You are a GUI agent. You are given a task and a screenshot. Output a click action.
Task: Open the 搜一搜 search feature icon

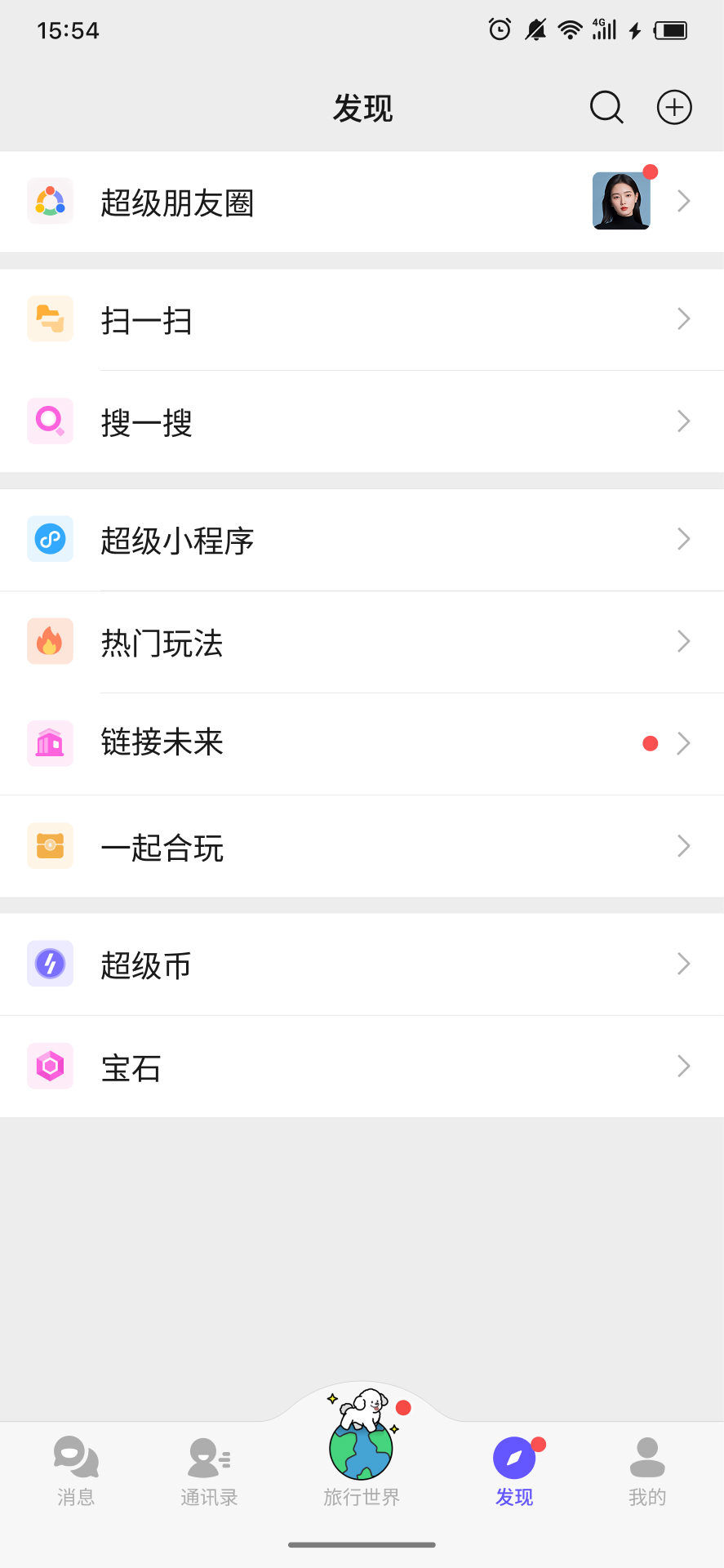point(50,421)
